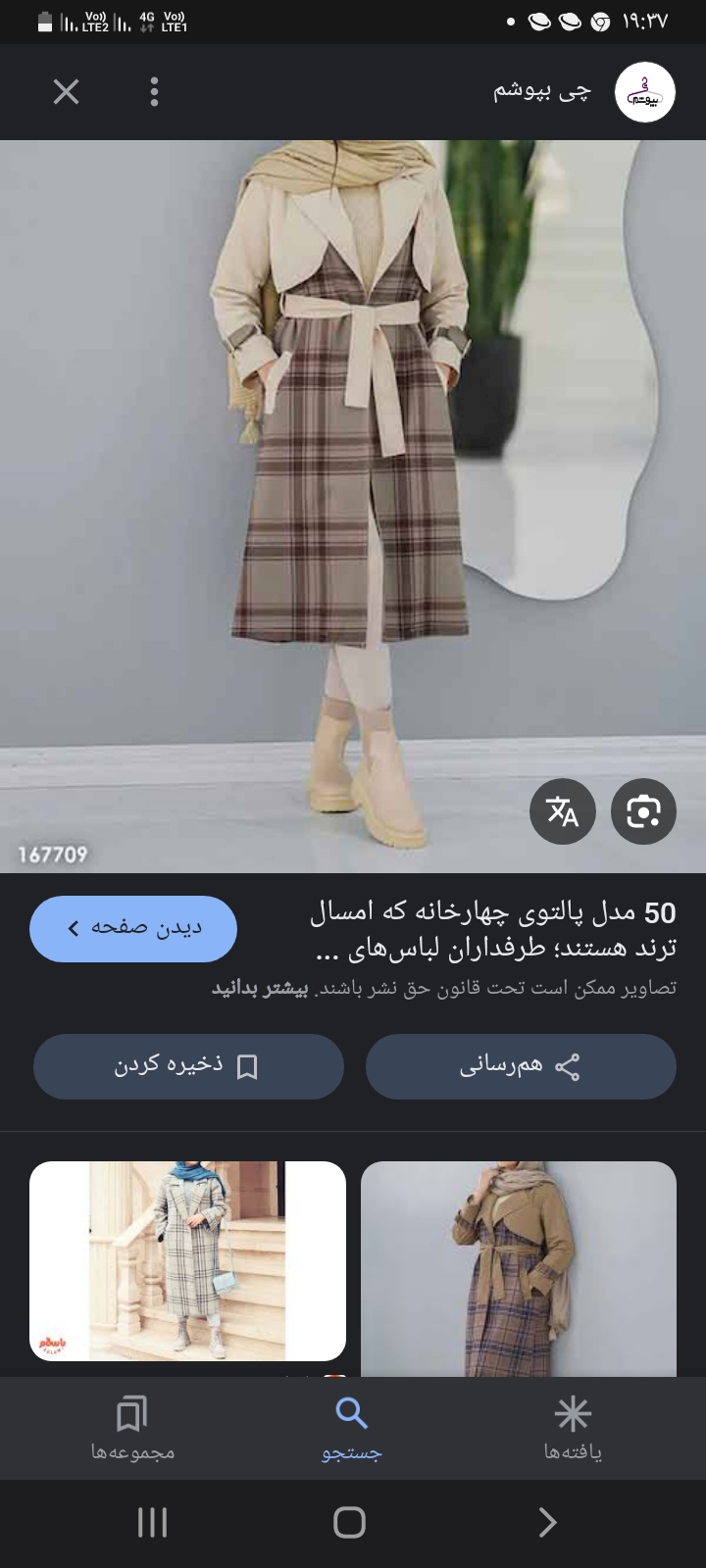Switch to the مجموعه‌ها tab
Screen dimensions: 706x1568
[132, 1430]
